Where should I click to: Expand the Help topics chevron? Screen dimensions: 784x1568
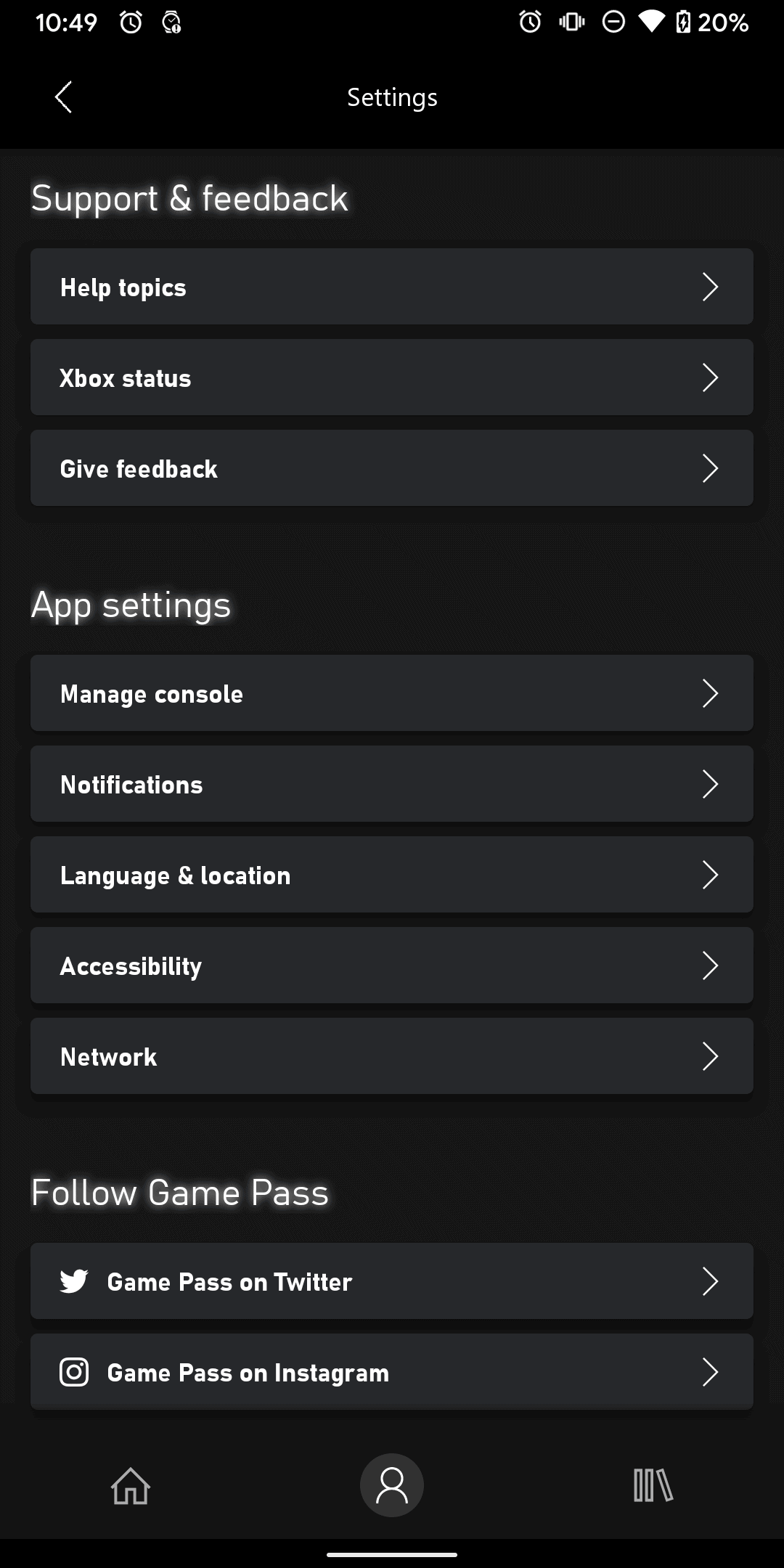[711, 287]
